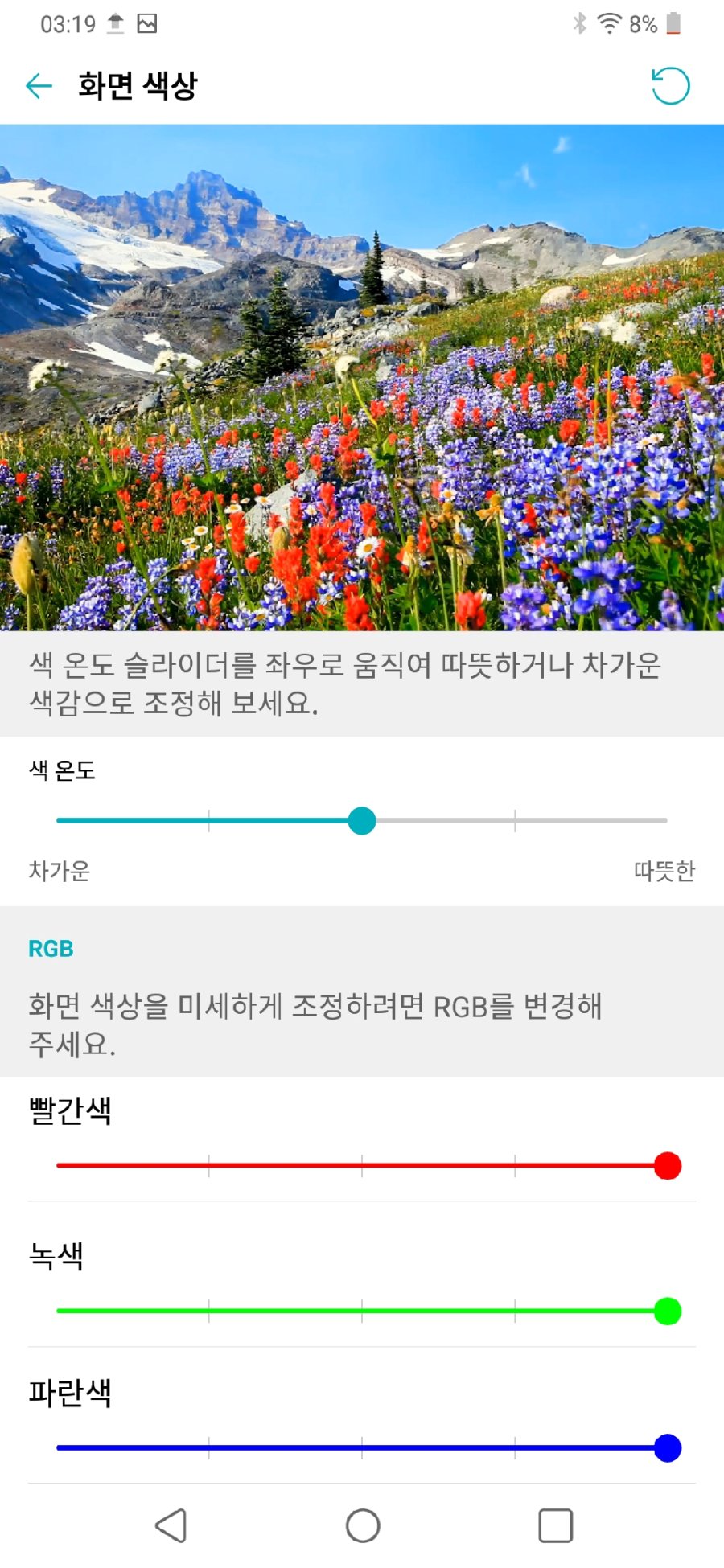The height and width of the screenshot is (1568, 724).
Task: Open the recent apps view
Action: (555, 1525)
